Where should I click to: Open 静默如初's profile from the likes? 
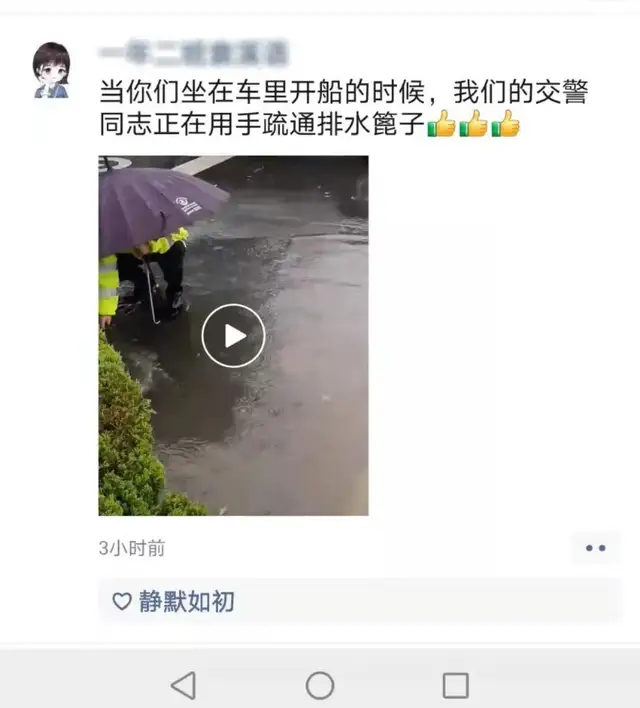tap(187, 601)
